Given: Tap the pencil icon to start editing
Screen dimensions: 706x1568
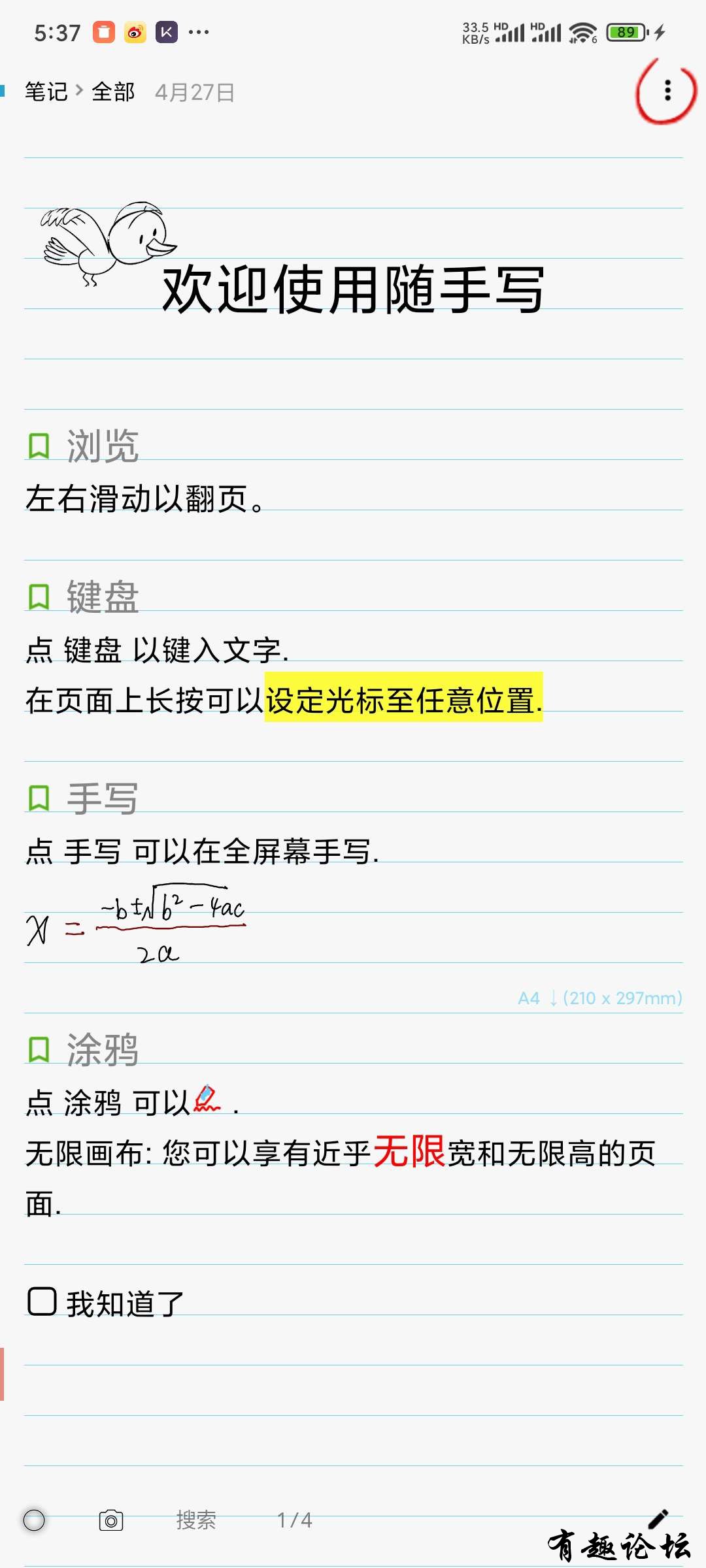Looking at the screenshot, I should 658,1519.
